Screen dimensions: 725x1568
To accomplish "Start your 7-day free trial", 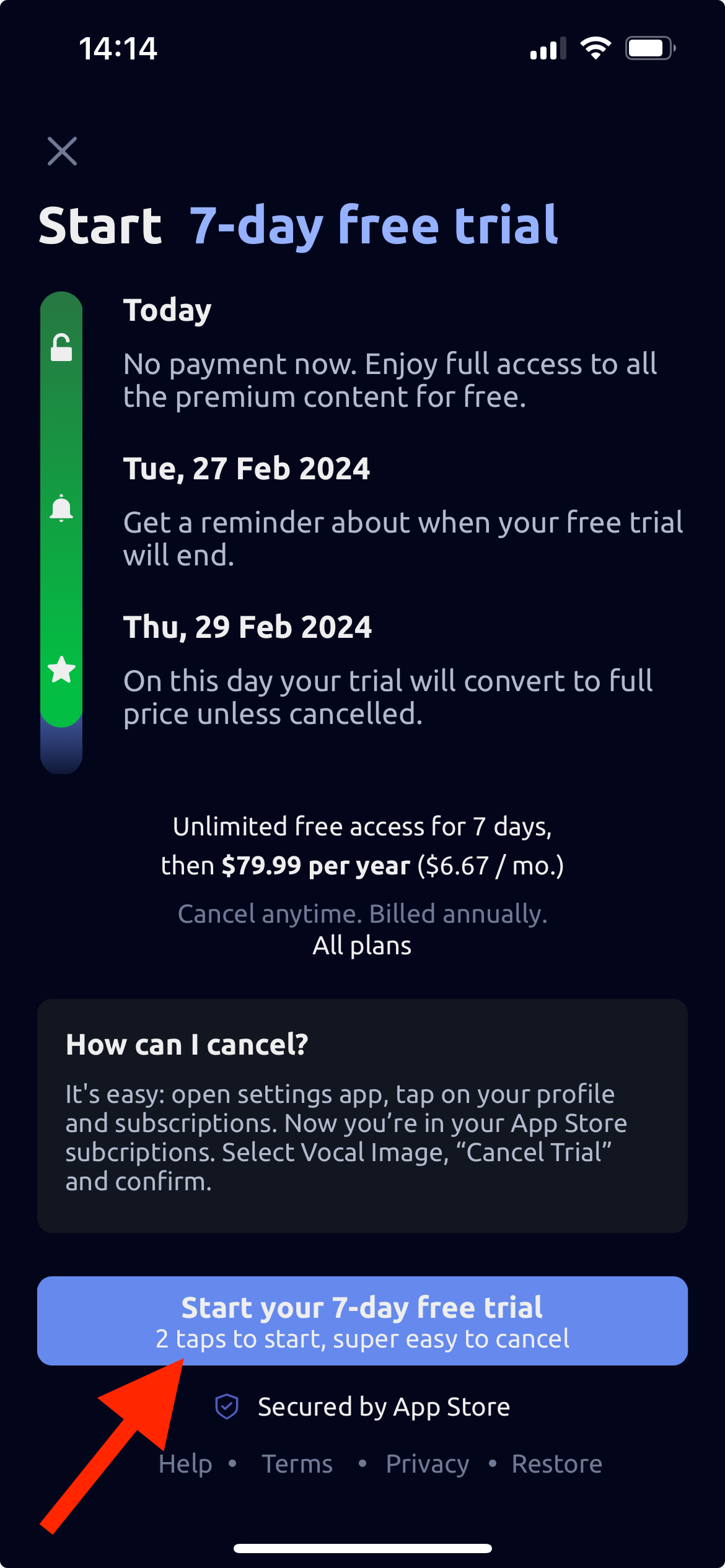I will [x=362, y=1320].
